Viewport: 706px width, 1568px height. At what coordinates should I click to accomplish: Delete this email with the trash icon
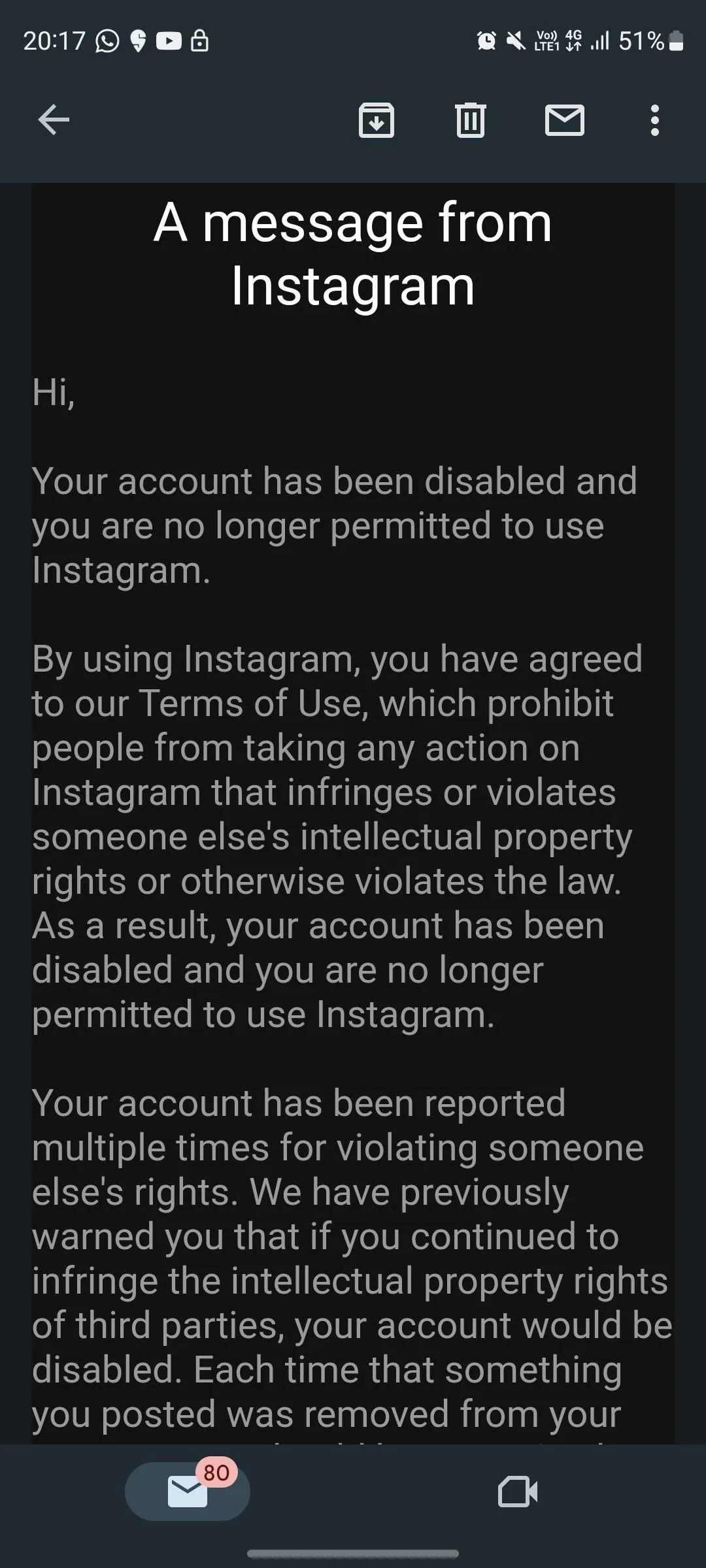tap(470, 120)
